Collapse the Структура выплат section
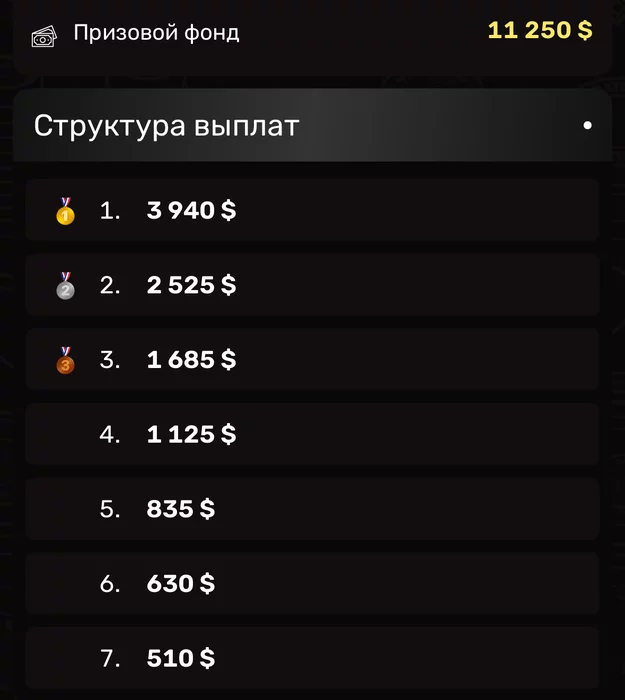Viewport: 625px width, 700px height. pos(587,126)
